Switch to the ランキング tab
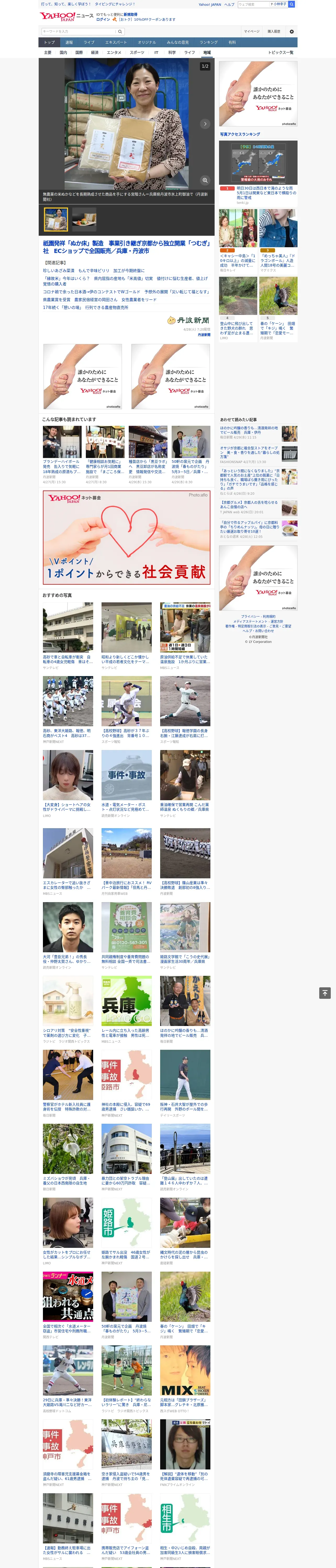 tap(209, 43)
